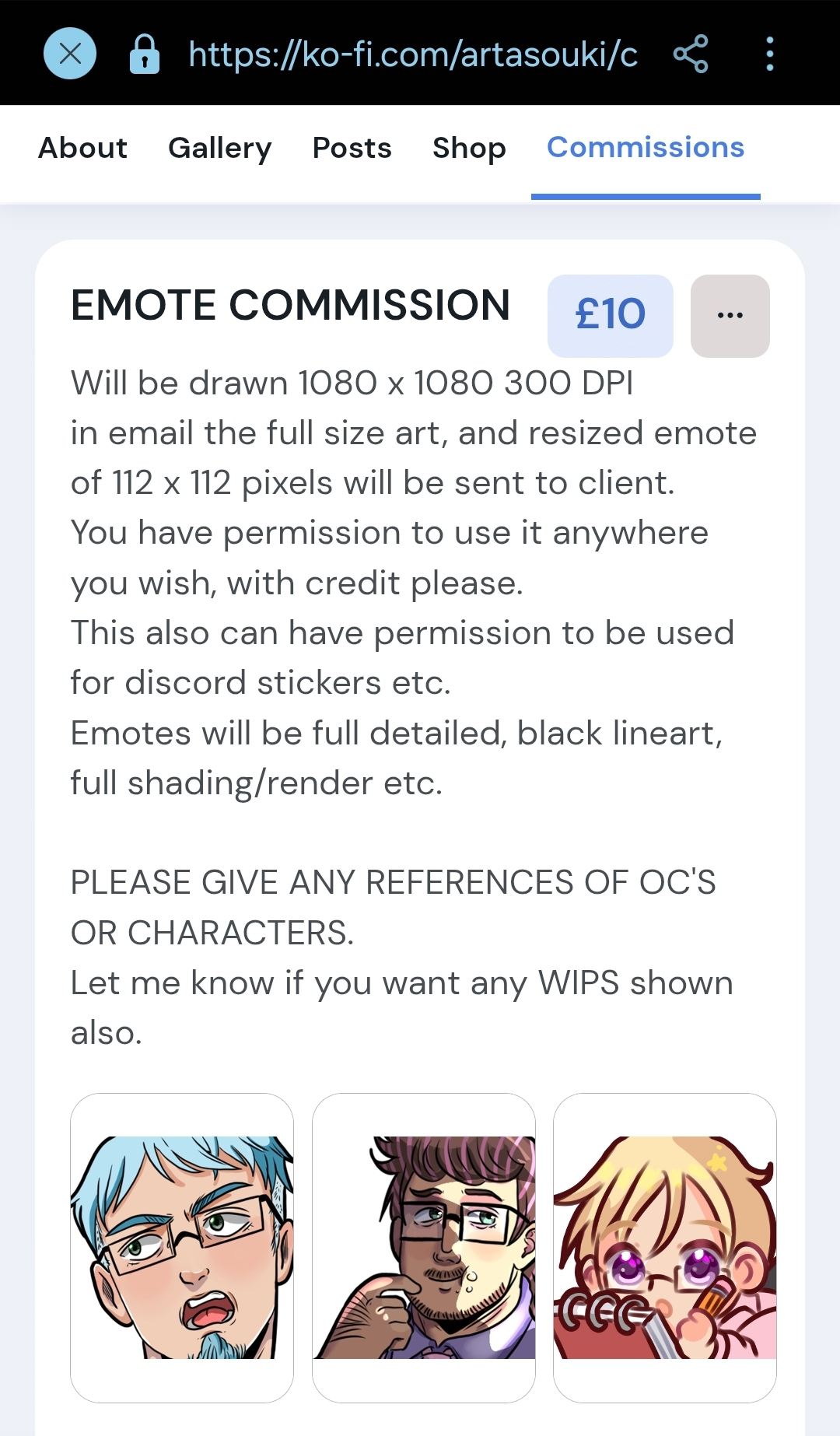The width and height of the screenshot is (840, 1436).
Task: Close the in-app browser tab
Action: click(x=70, y=54)
